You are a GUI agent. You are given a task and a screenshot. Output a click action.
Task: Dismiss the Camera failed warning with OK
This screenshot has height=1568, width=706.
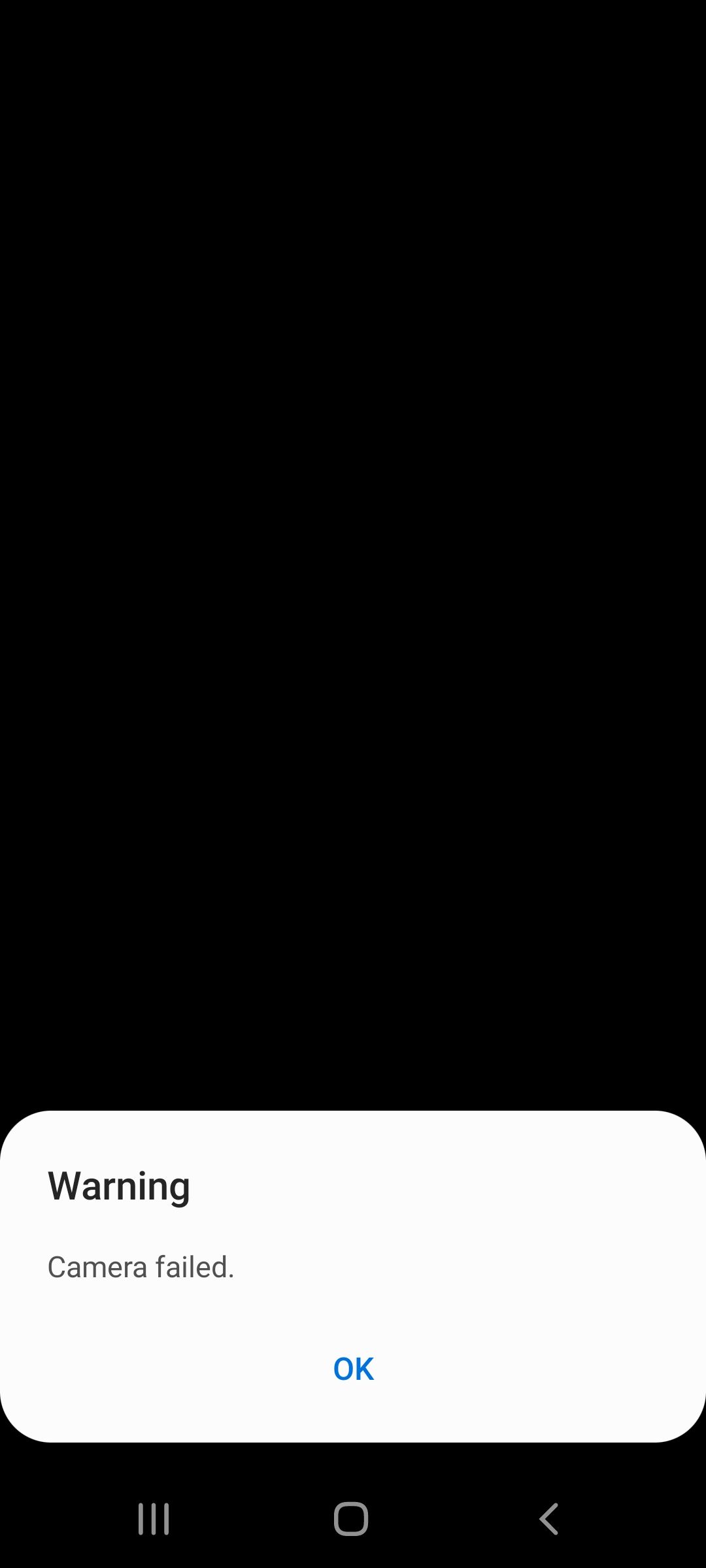pyautogui.click(x=353, y=1369)
